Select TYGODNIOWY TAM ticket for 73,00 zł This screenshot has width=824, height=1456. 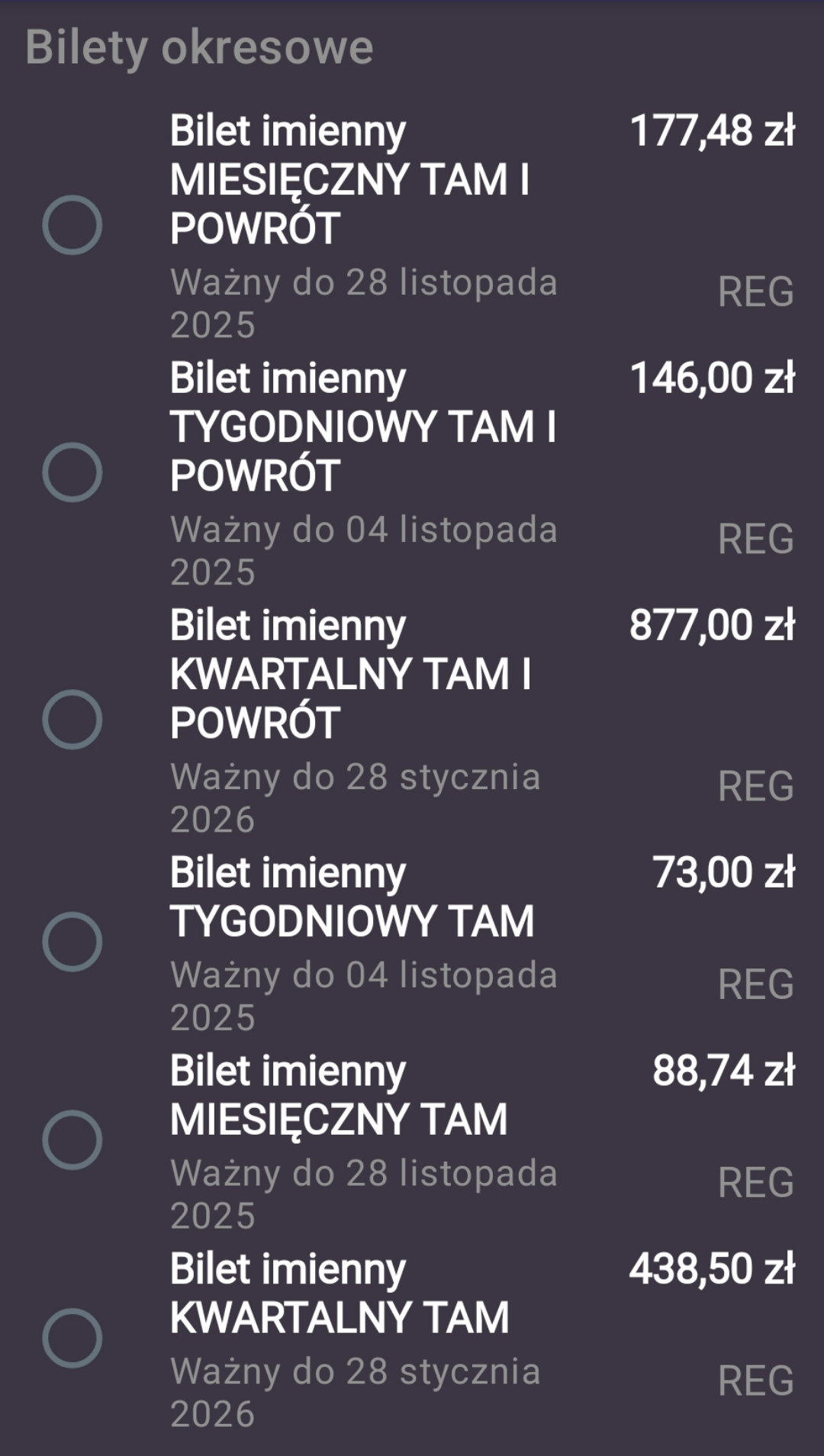[72, 942]
